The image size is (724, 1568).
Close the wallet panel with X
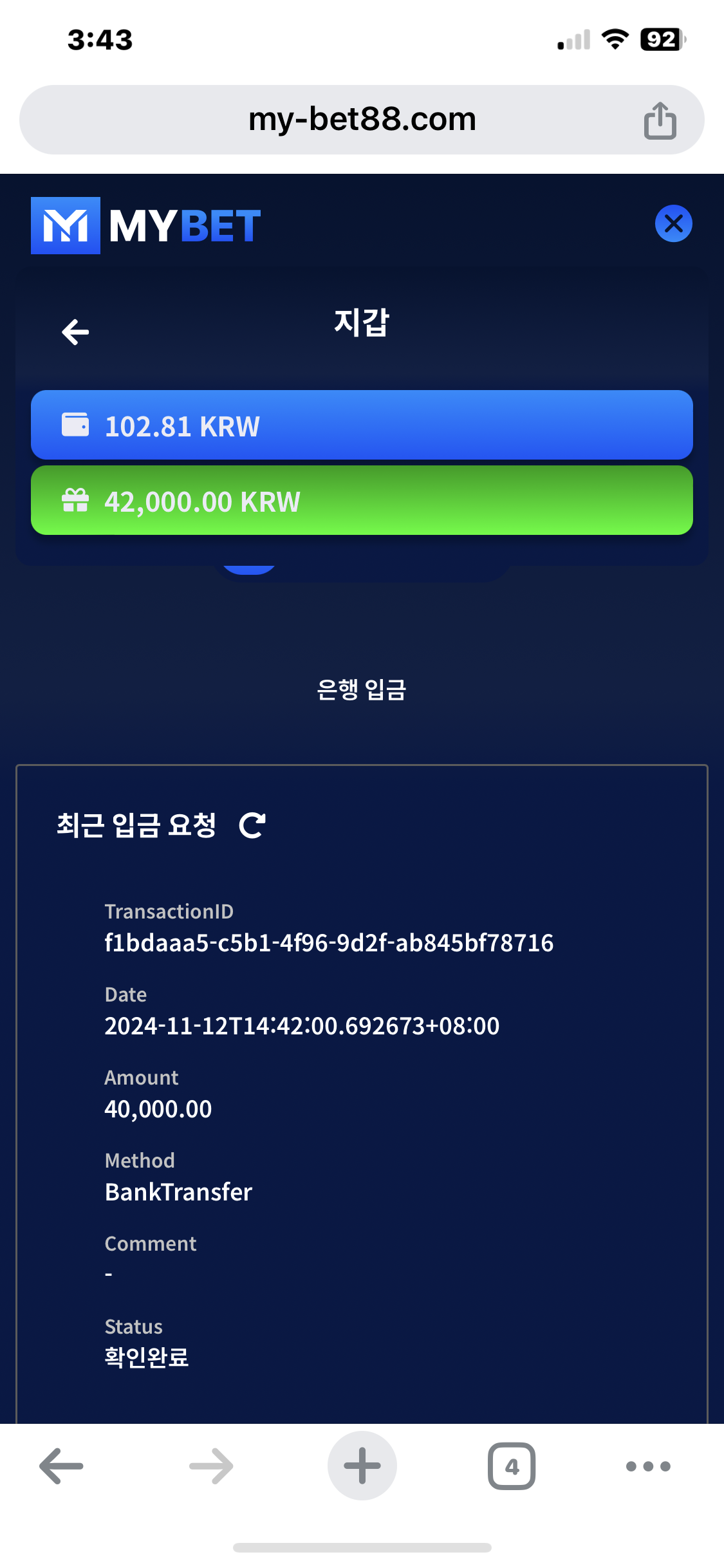click(x=673, y=223)
